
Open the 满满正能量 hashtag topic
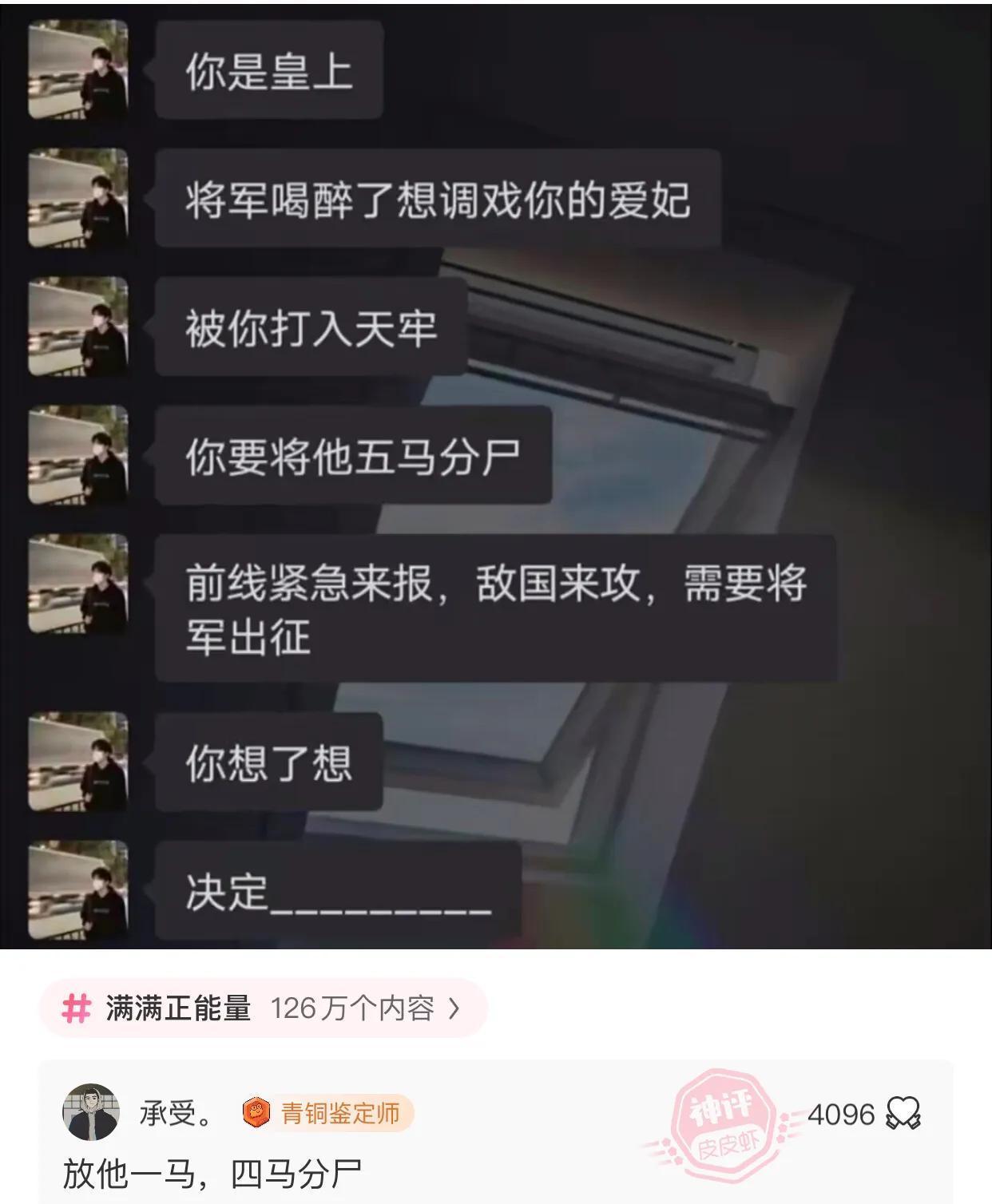(x=262, y=1008)
